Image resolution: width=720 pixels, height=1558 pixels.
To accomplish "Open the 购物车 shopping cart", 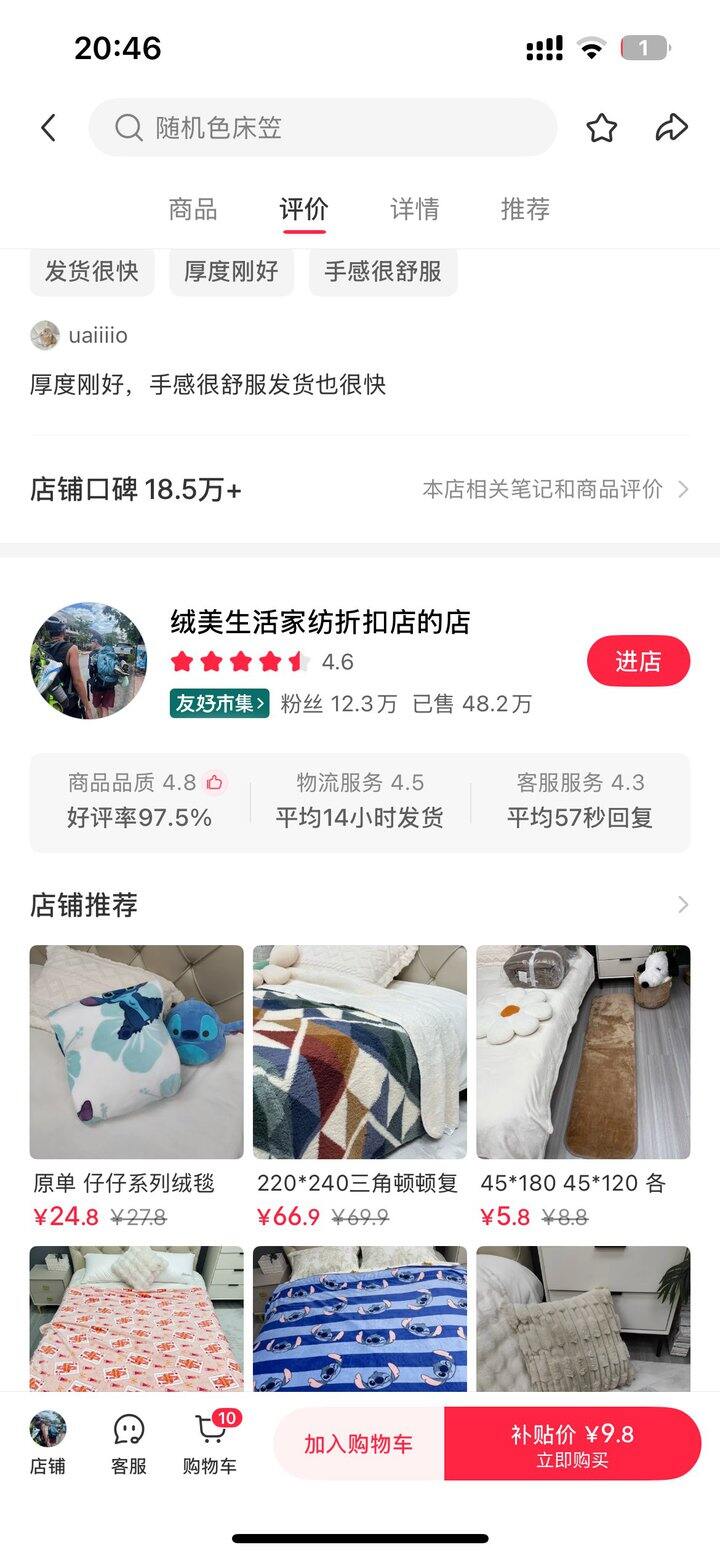I will (210, 1444).
